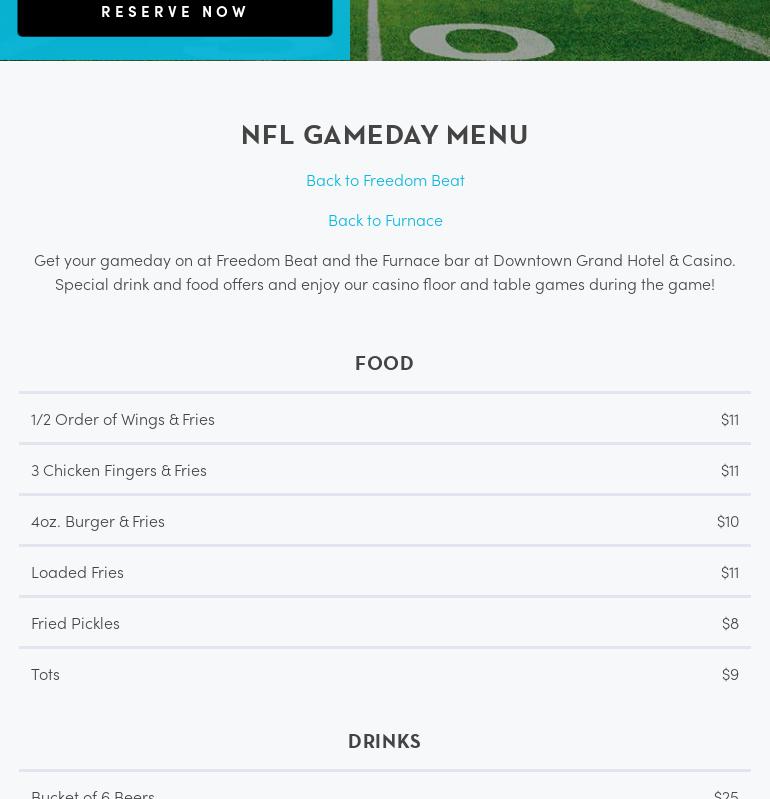Click the football field hero image
Image resolution: width=770 pixels, height=799 pixels.
pyautogui.click(x=560, y=30)
